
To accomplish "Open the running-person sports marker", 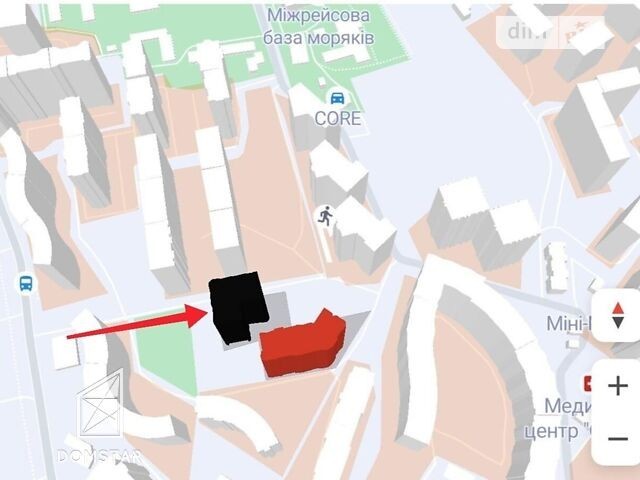I will (x=326, y=215).
